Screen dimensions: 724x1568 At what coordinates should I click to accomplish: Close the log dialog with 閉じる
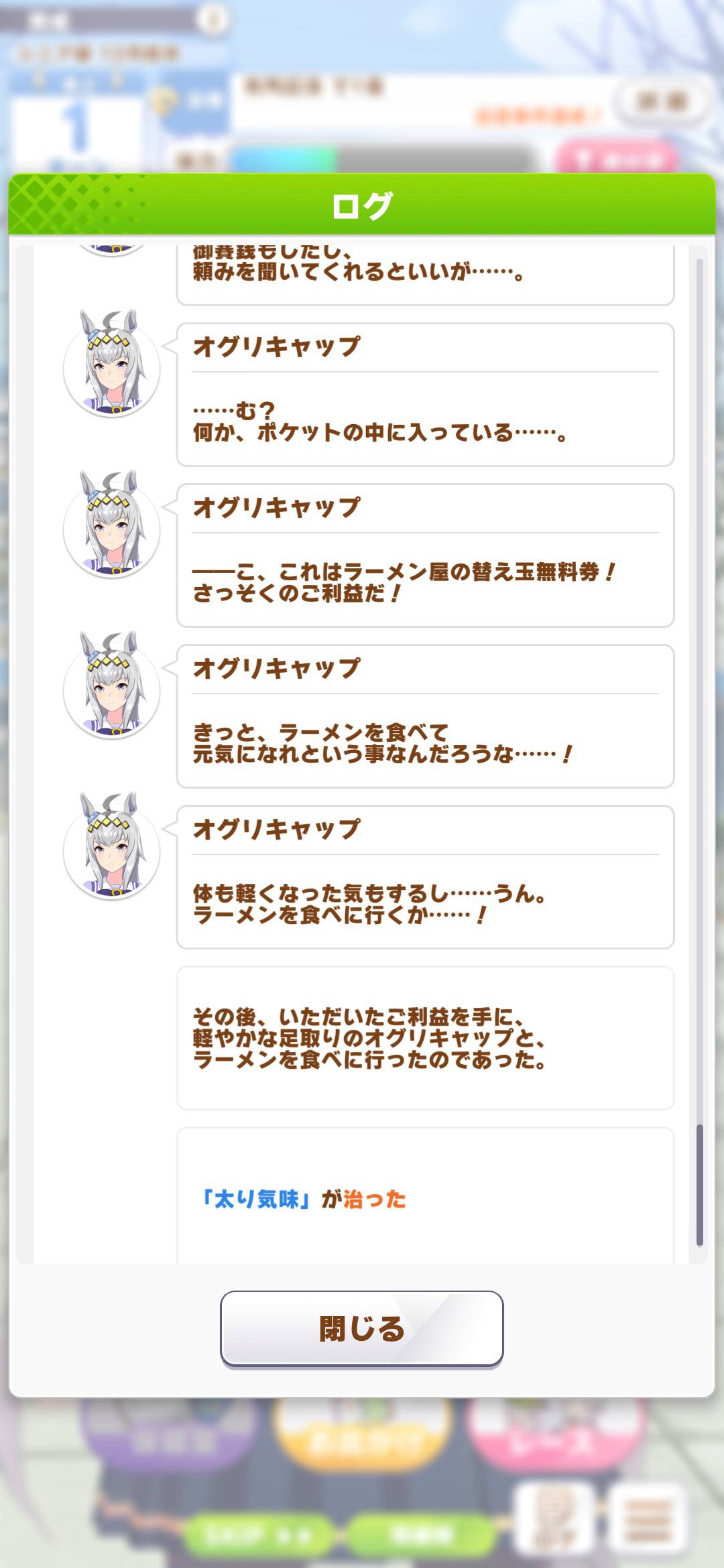point(362,1328)
